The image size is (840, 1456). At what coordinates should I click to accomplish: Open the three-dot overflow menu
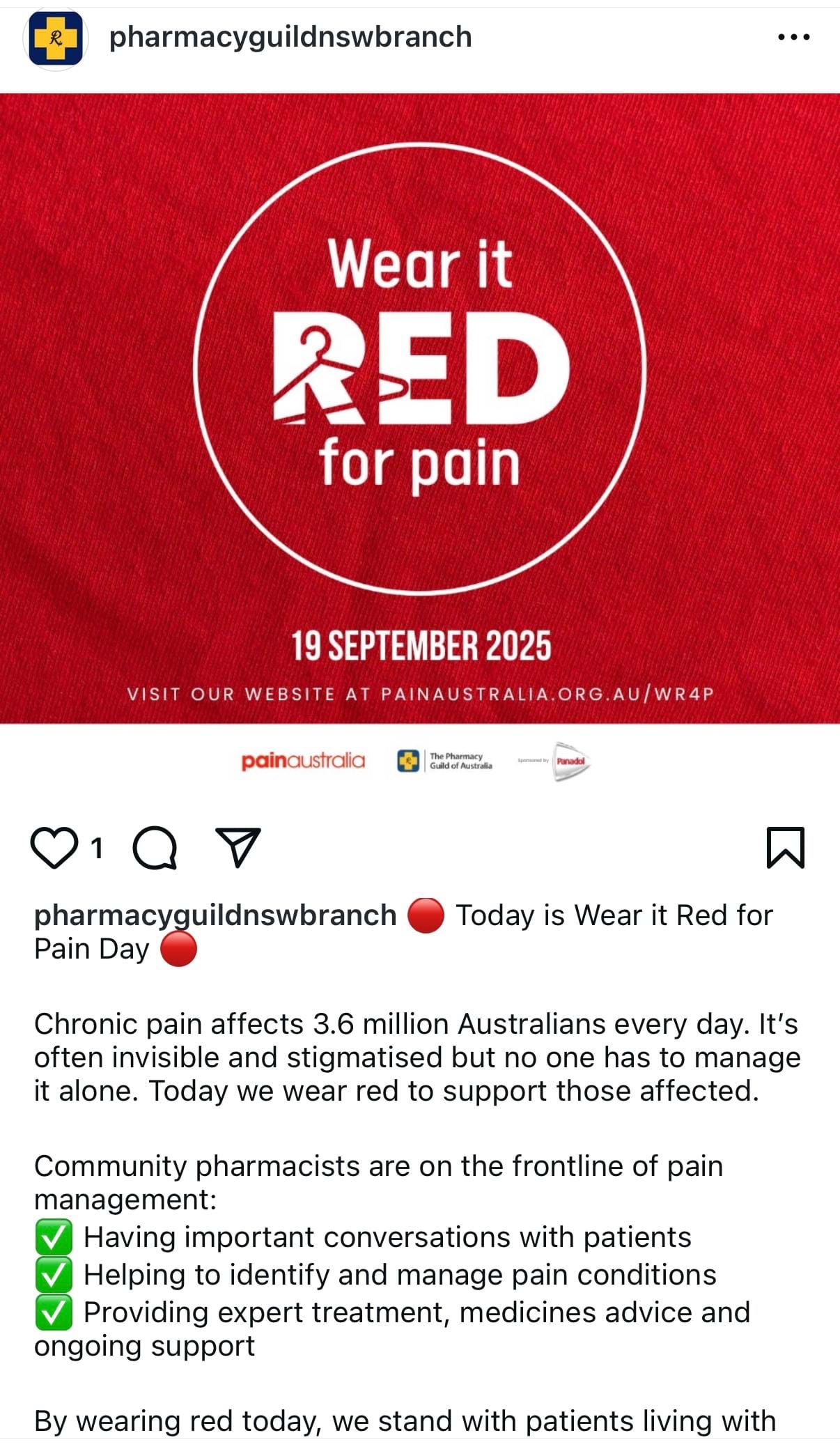click(793, 37)
